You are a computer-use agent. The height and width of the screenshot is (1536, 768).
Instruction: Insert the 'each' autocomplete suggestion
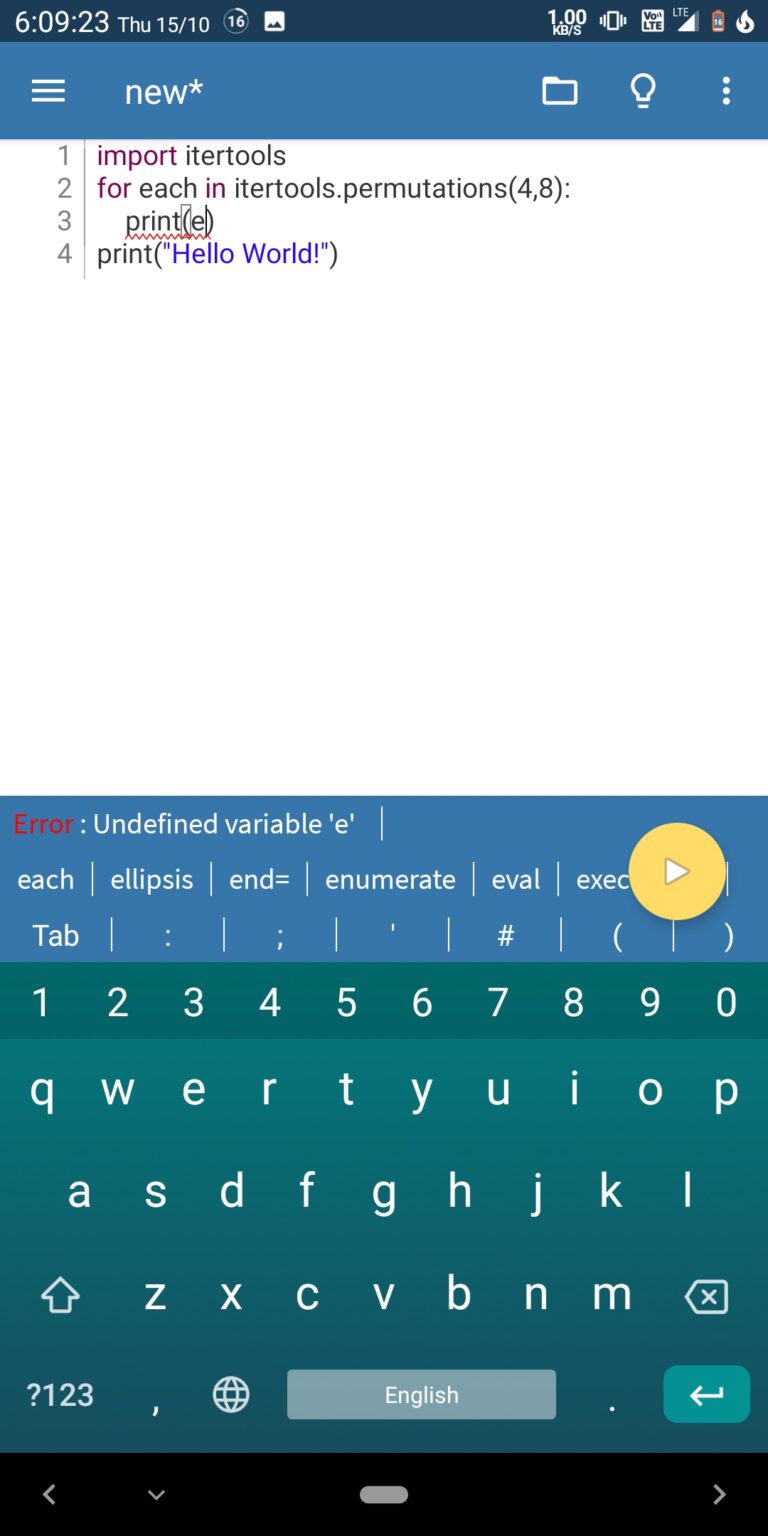pos(46,880)
